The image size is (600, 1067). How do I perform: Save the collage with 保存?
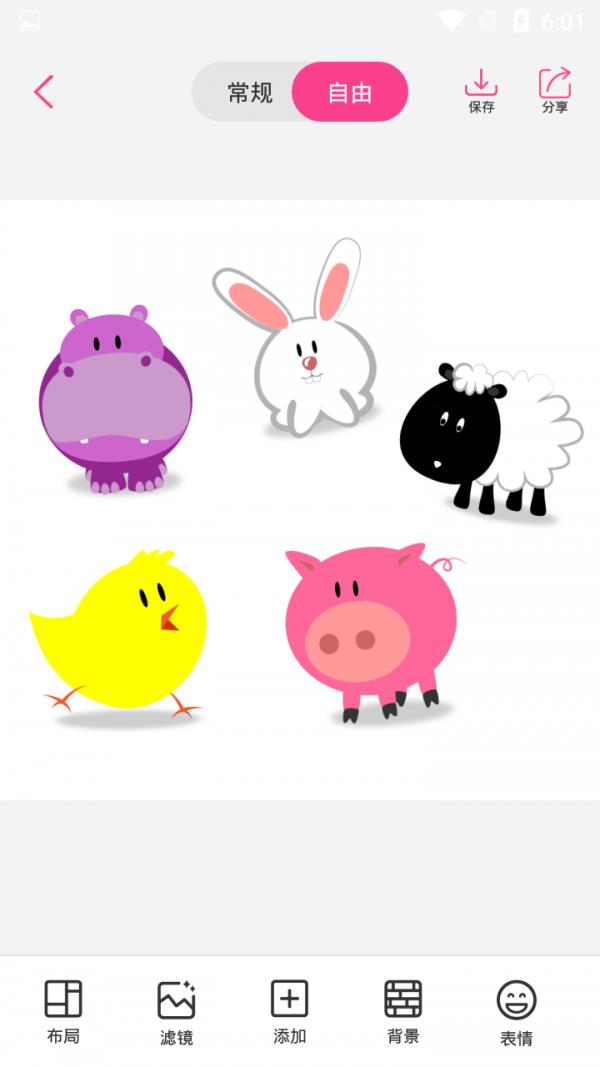pyautogui.click(x=481, y=90)
